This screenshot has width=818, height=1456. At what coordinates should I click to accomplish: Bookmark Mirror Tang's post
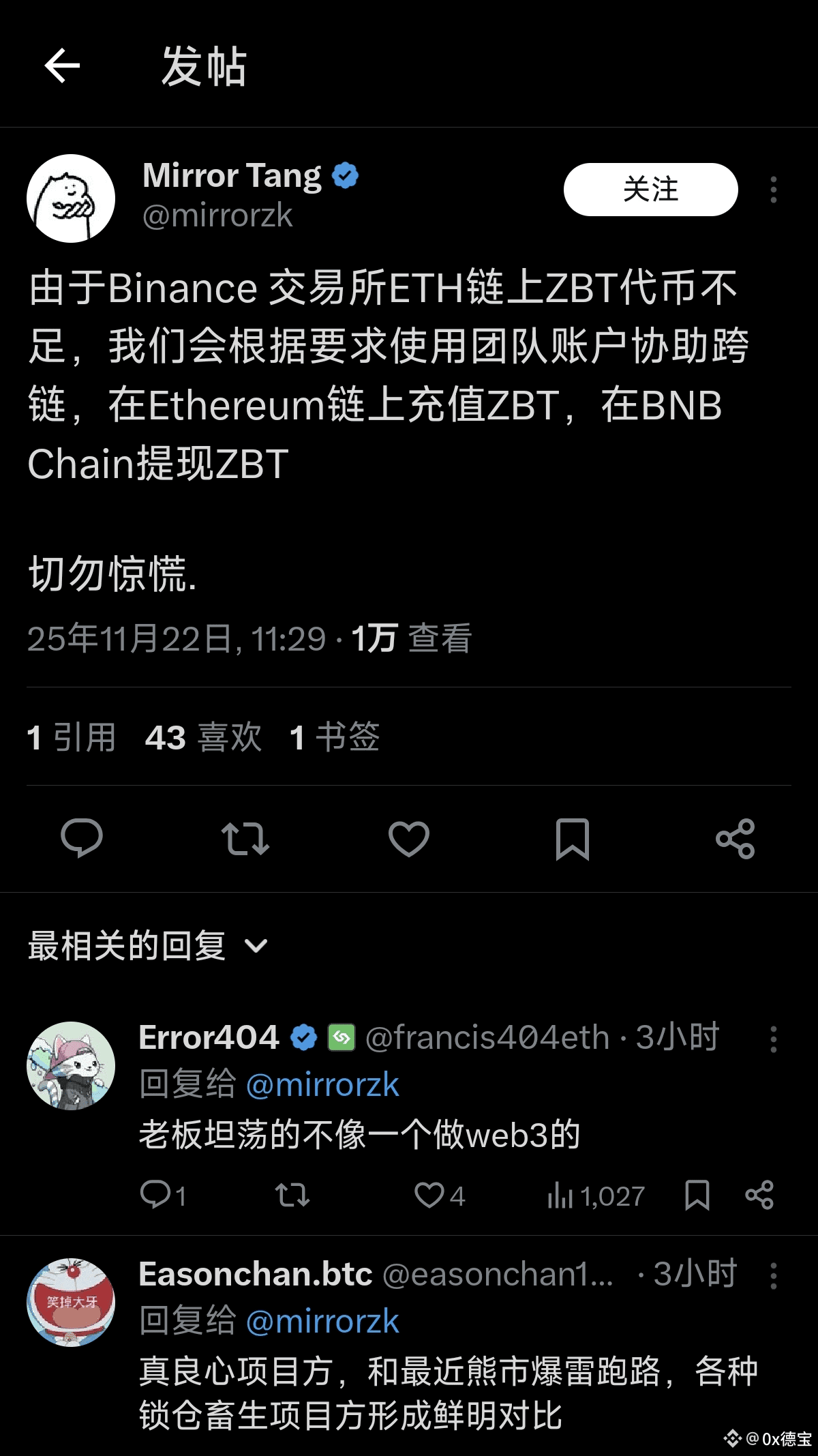pos(572,840)
